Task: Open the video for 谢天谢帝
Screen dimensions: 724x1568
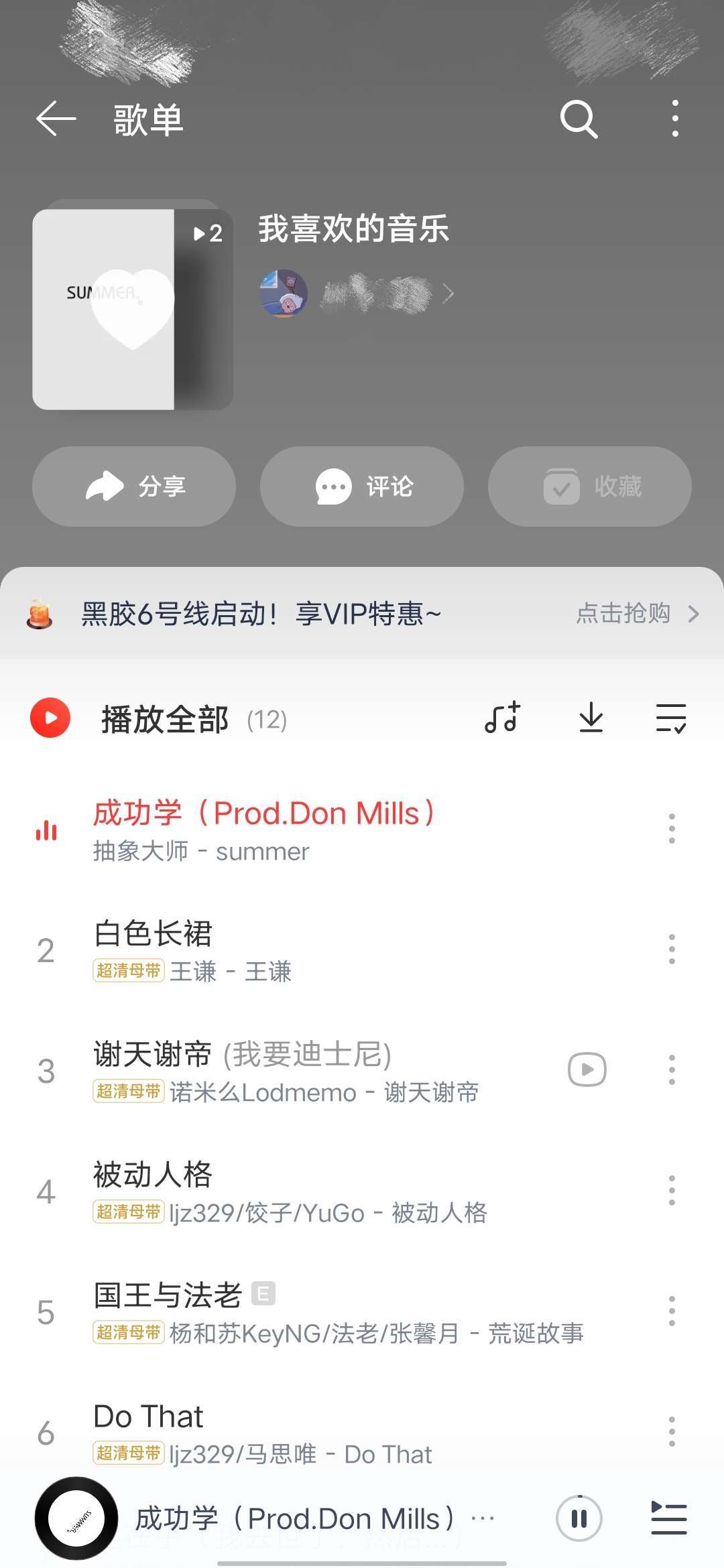Action: click(x=587, y=1069)
